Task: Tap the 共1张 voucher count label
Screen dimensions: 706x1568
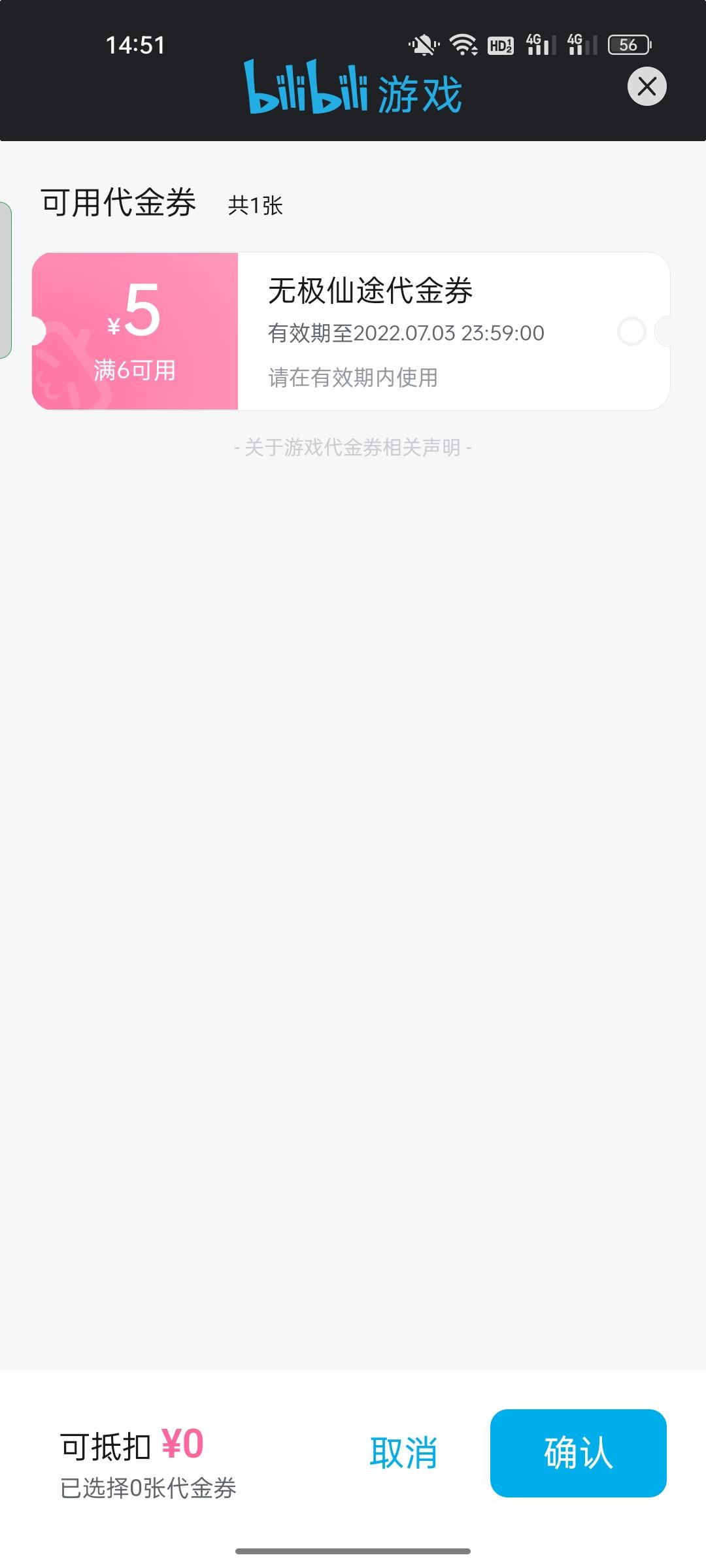Action: point(255,205)
